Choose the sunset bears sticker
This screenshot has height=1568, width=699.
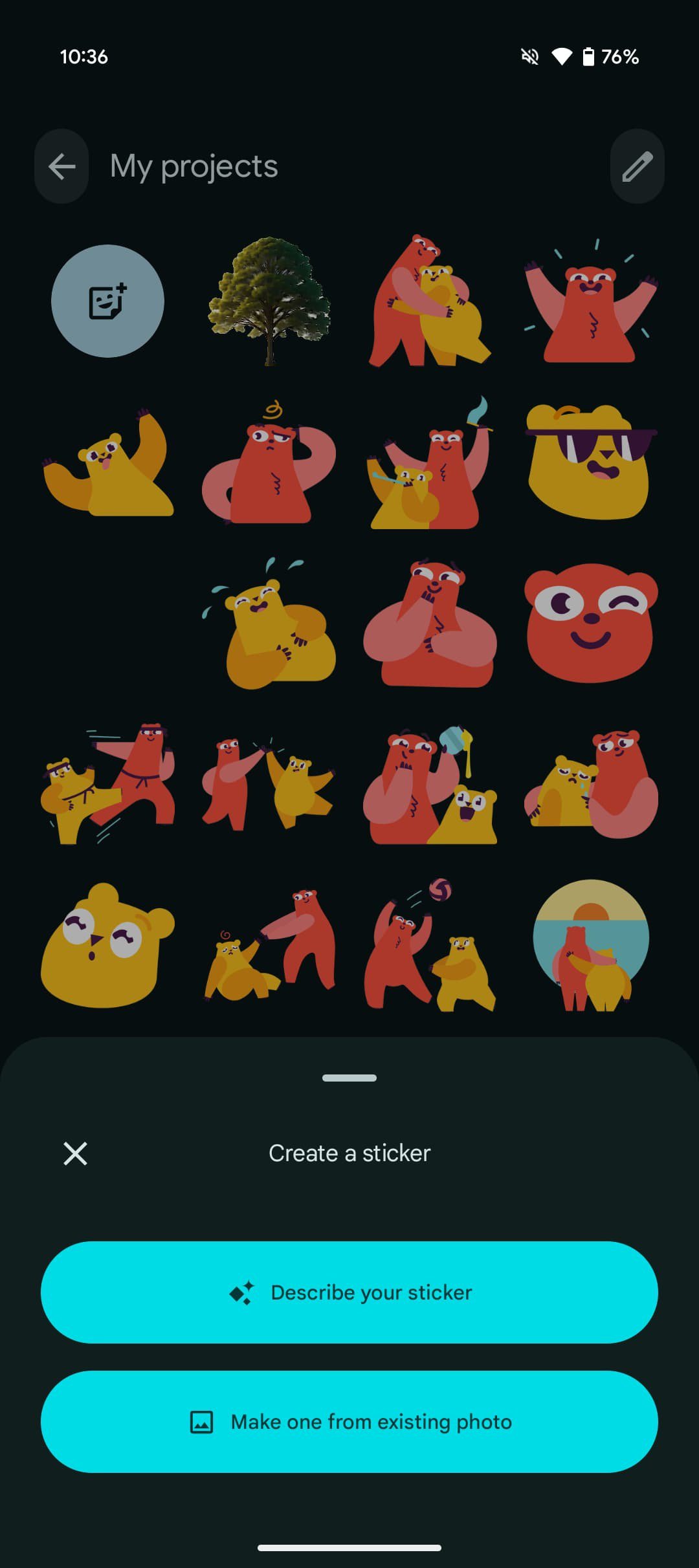(x=590, y=944)
